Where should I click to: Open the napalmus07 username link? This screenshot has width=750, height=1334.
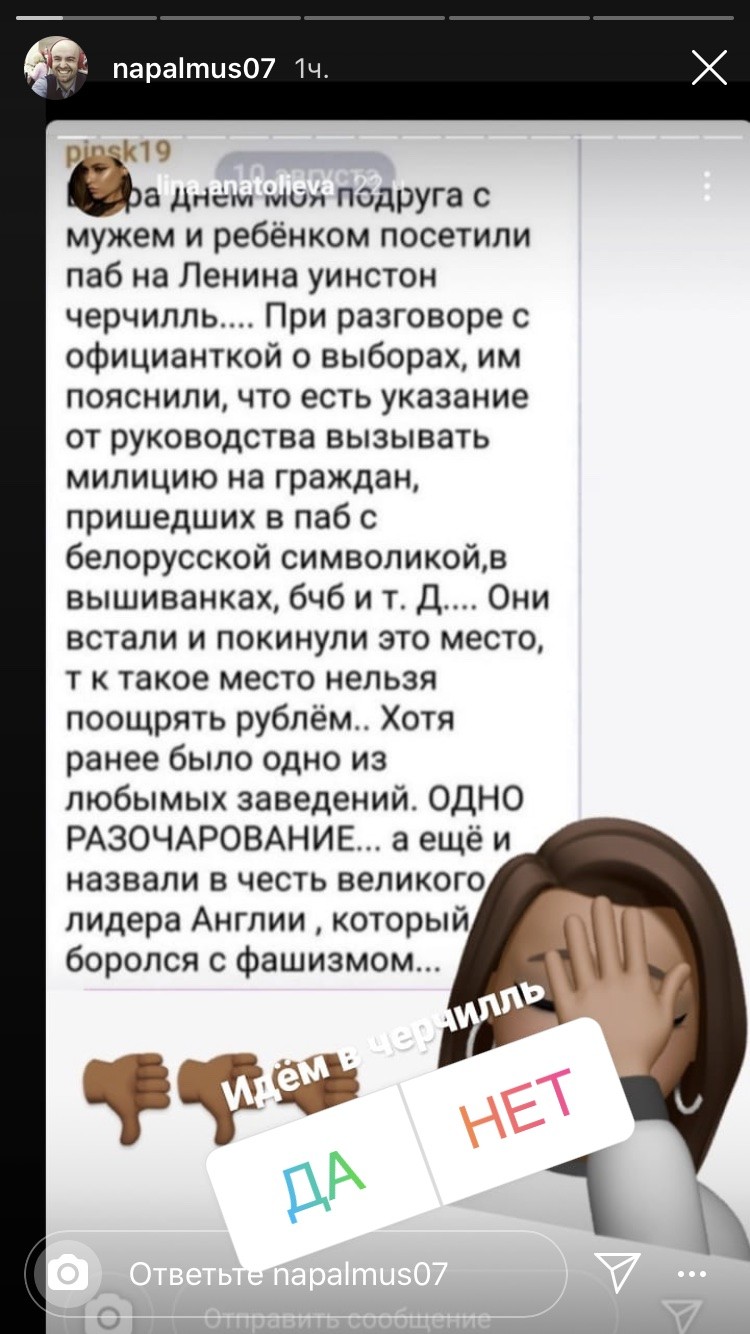[193, 69]
